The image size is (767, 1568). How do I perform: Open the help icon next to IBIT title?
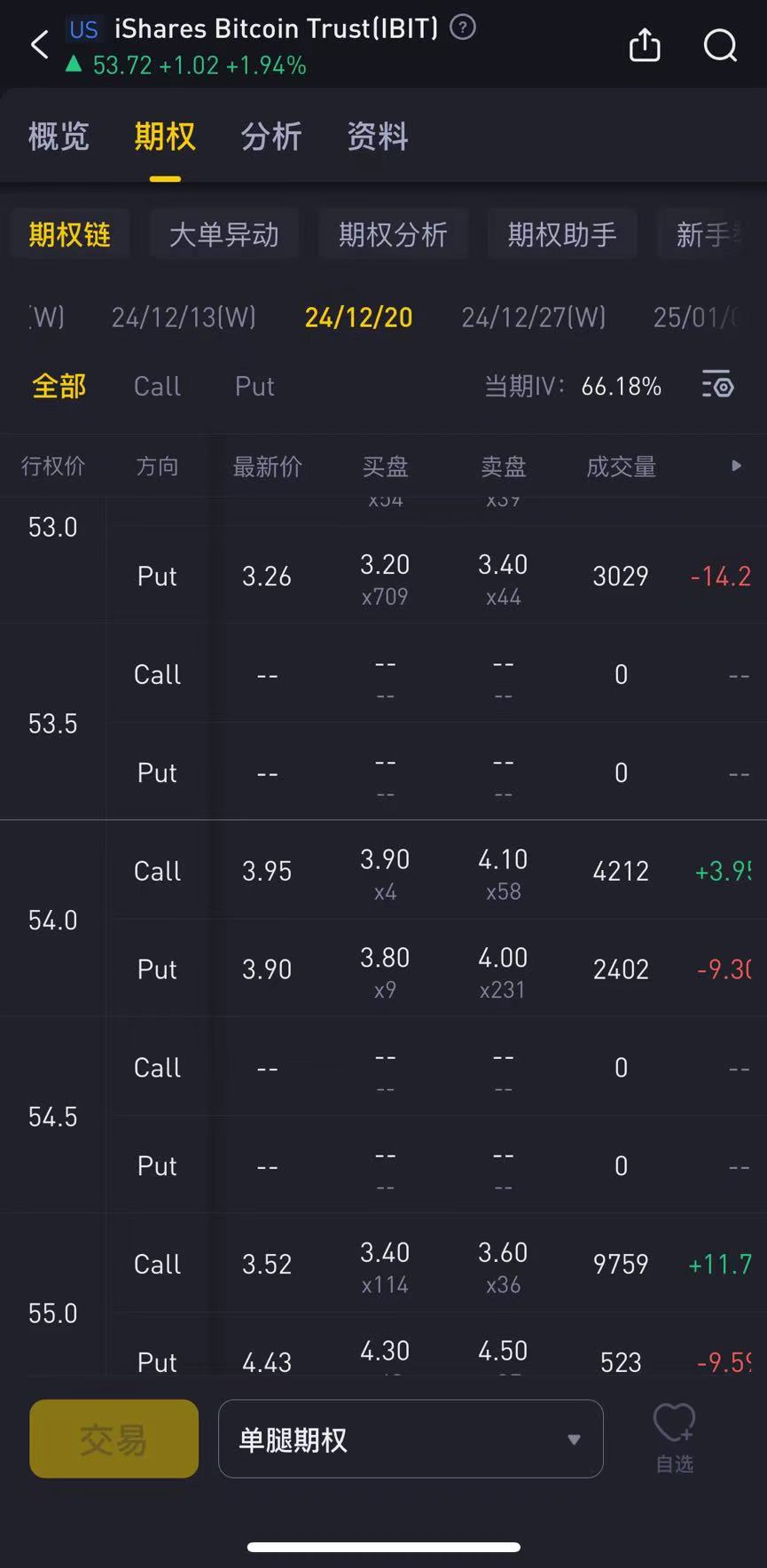(x=463, y=27)
